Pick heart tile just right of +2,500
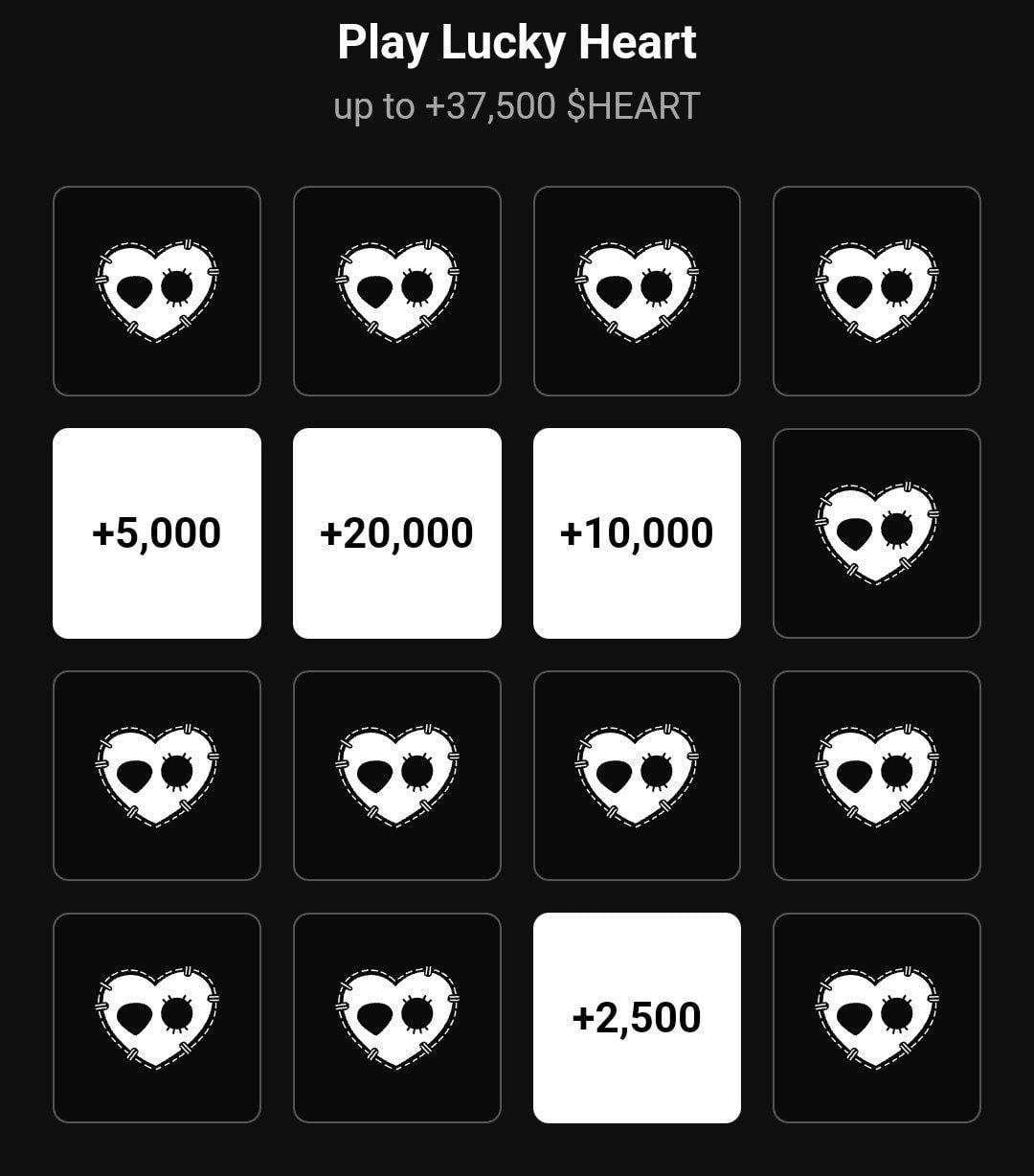1034x1176 pixels. tap(876, 1017)
